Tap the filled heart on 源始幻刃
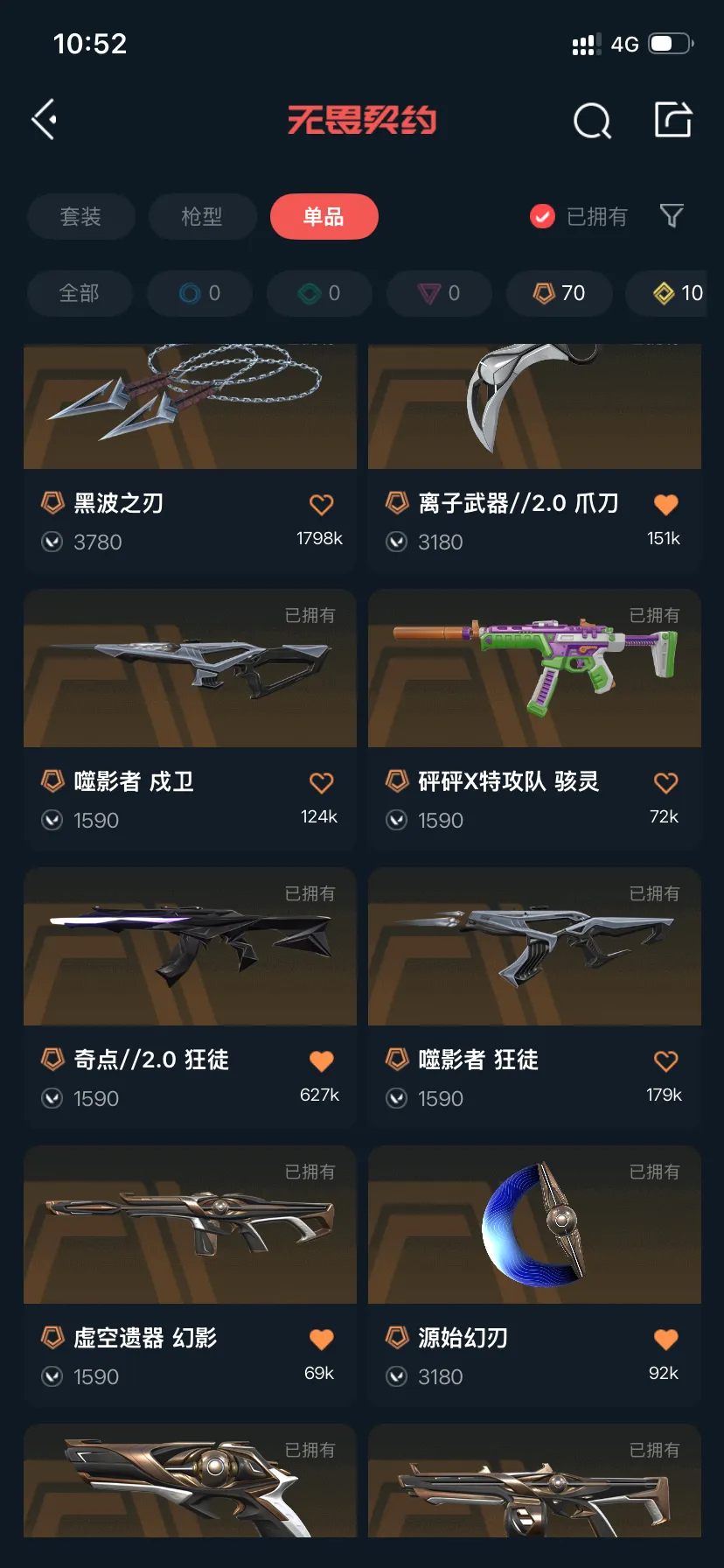The width and height of the screenshot is (724, 1568). tap(665, 1339)
